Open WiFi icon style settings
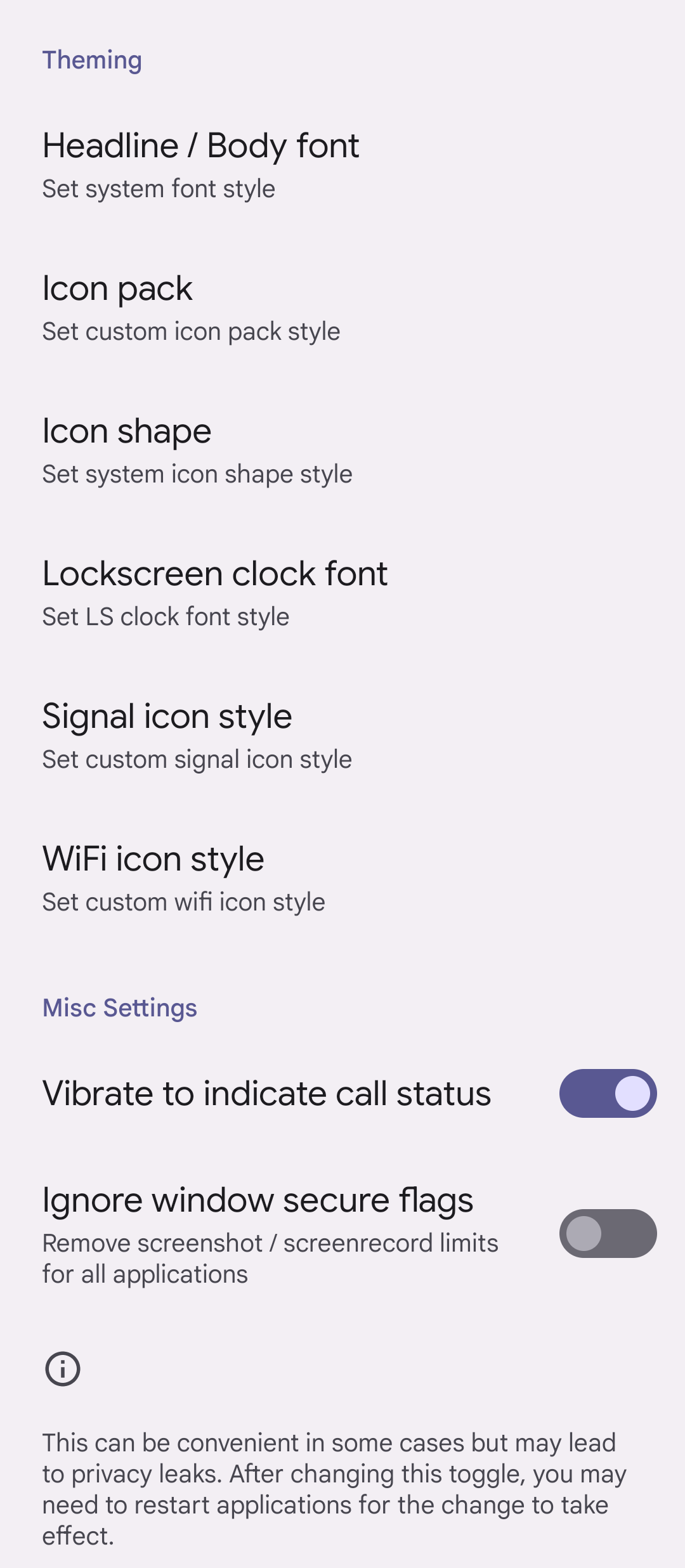 coord(184,878)
